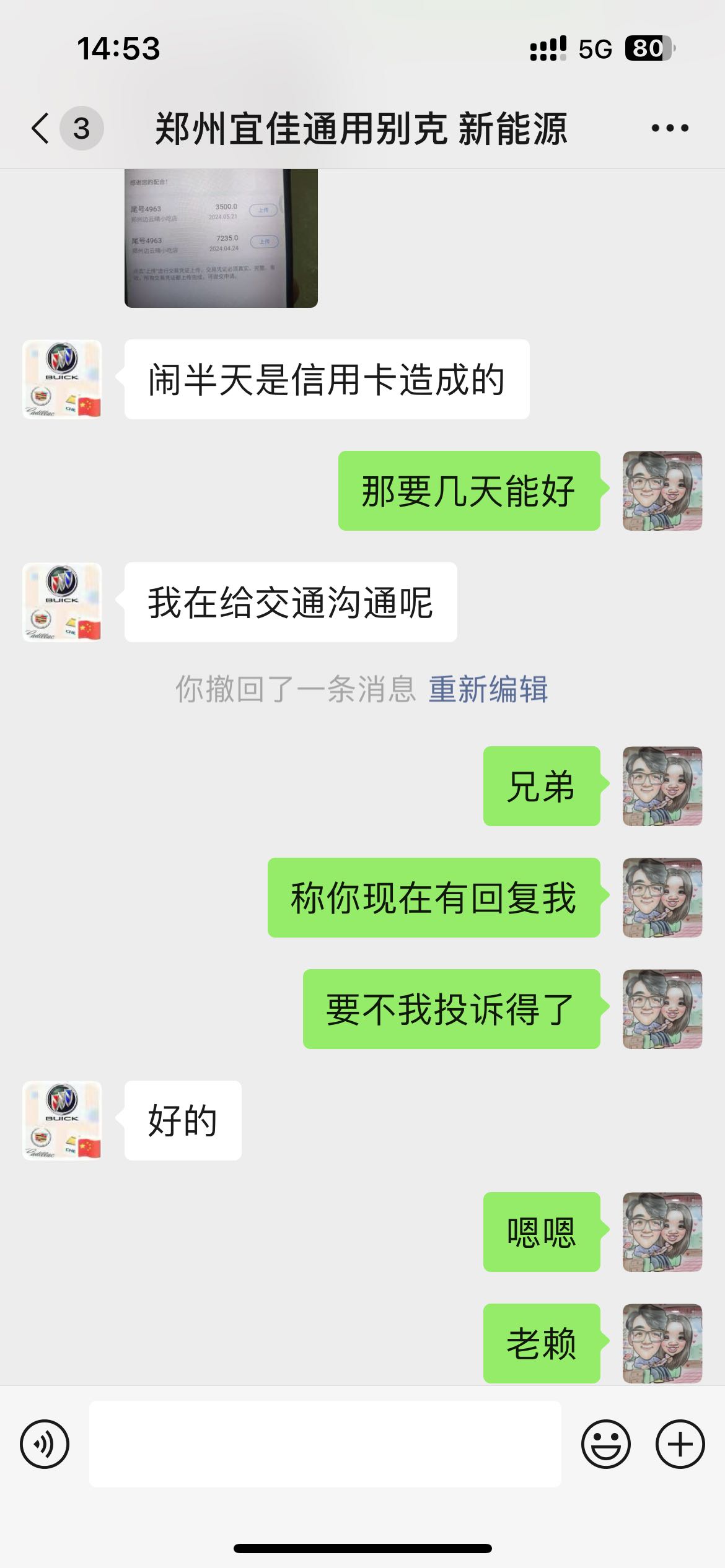Open the plus attachments menu

(x=680, y=1444)
